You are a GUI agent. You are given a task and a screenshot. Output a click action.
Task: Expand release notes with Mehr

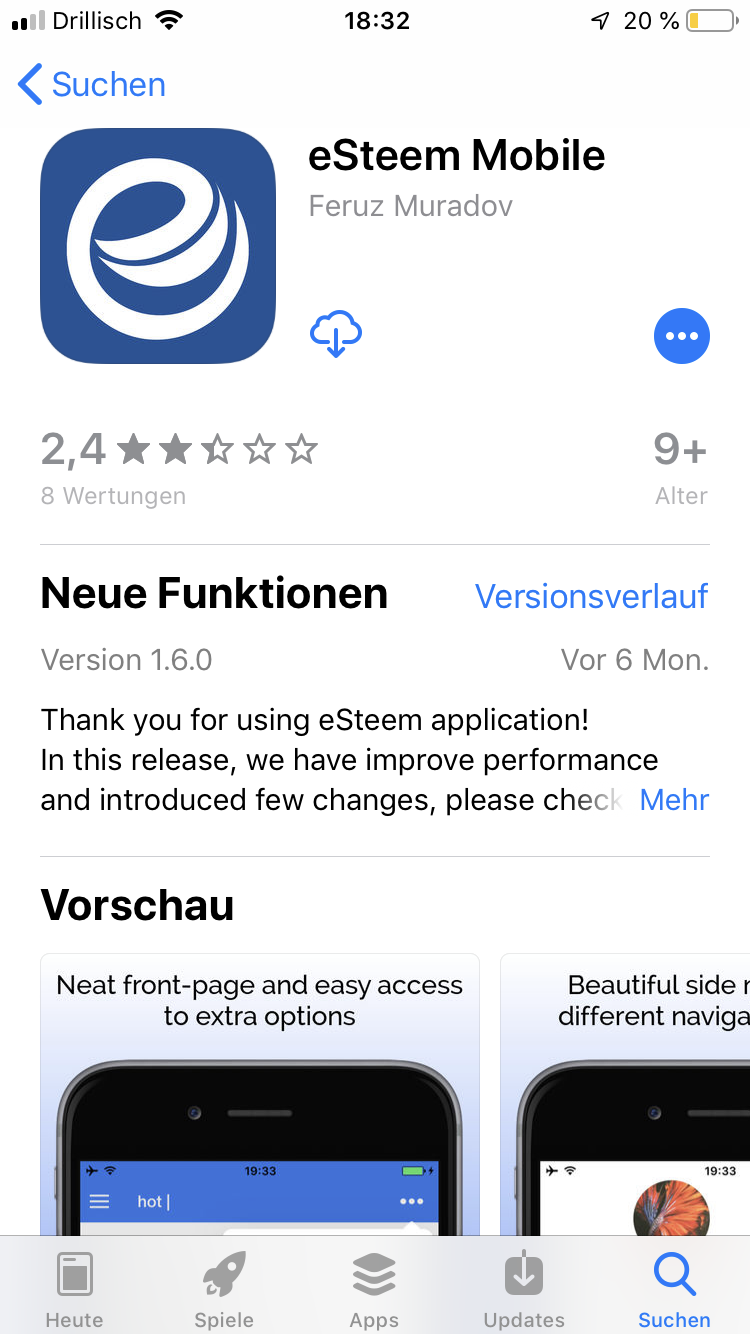pos(674,800)
